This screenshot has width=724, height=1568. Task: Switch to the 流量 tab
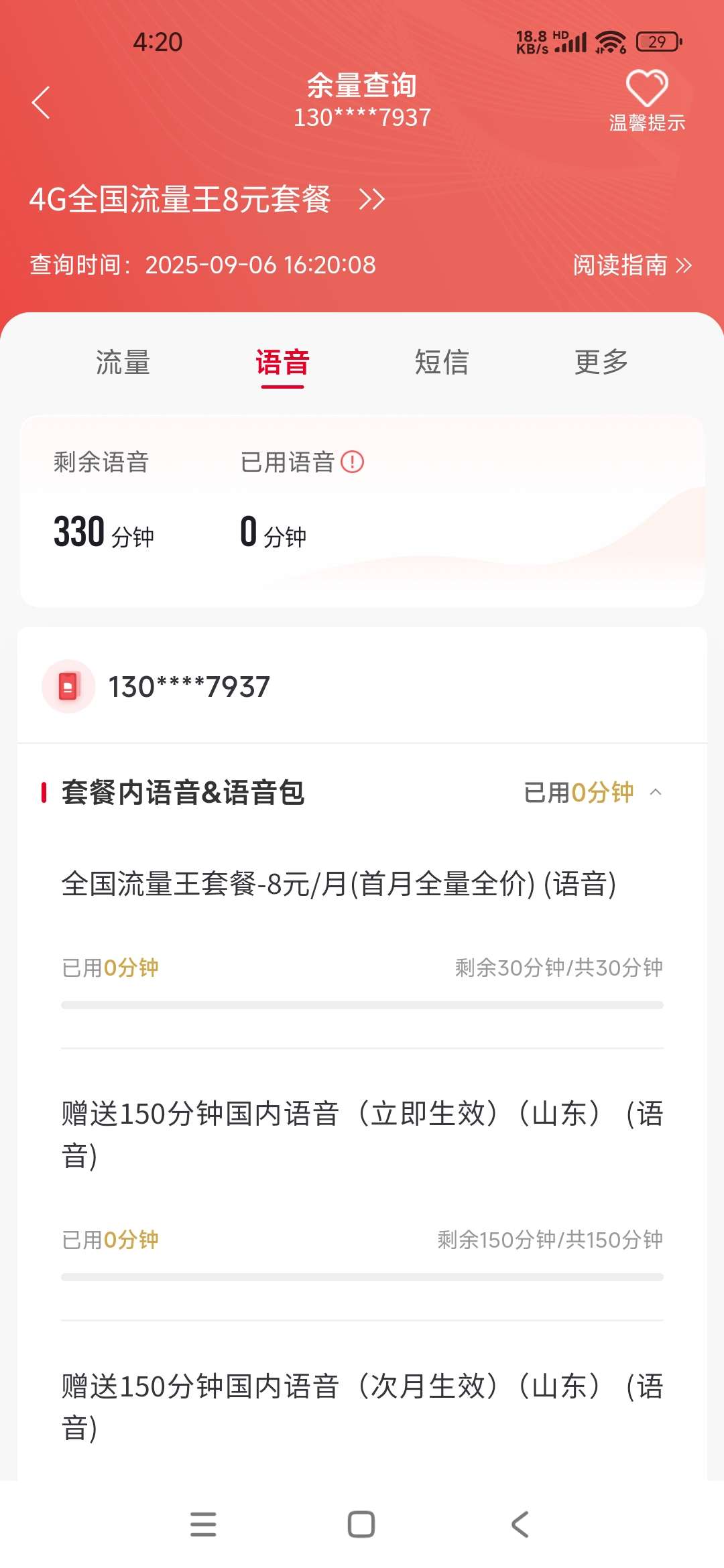tap(123, 363)
